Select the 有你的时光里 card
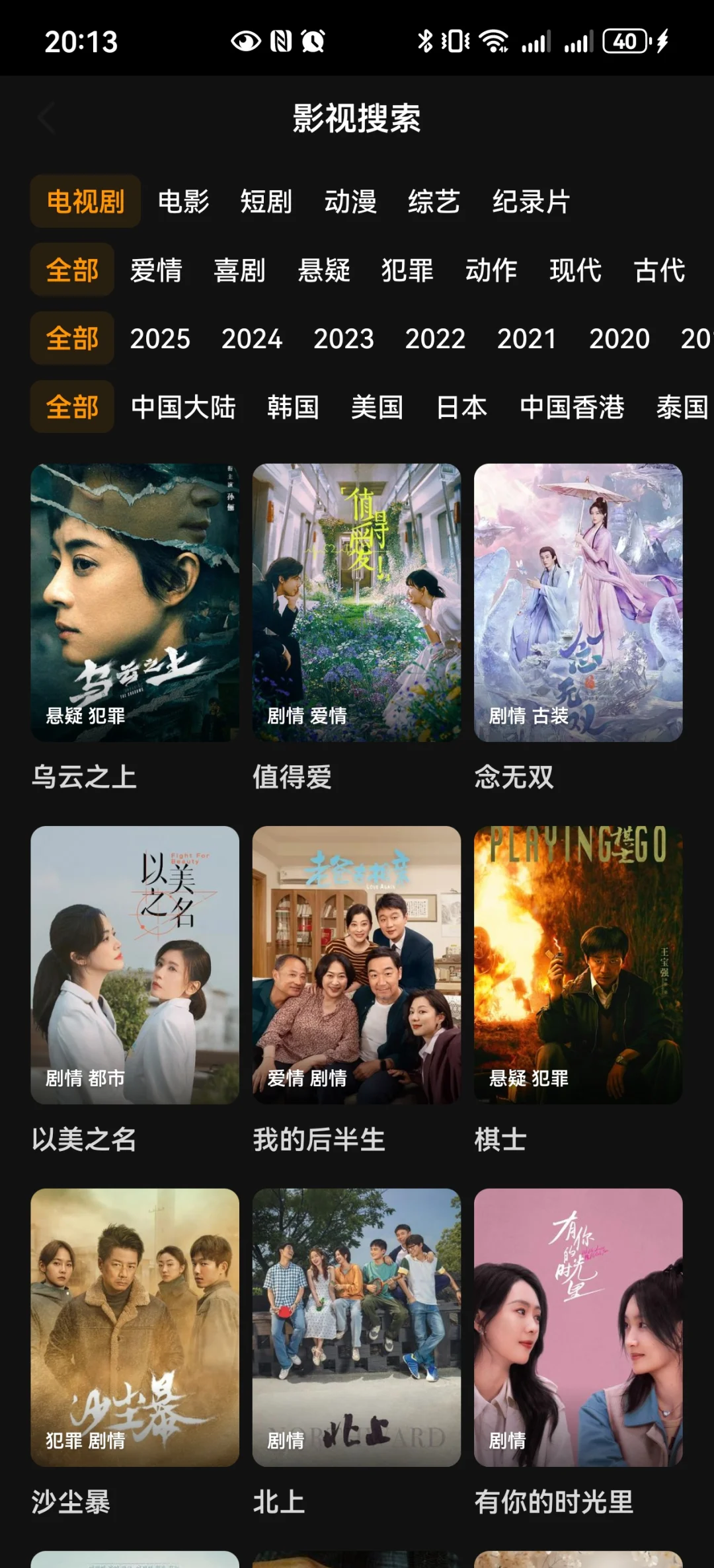714x1568 pixels. pyautogui.click(x=578, y=1327)
